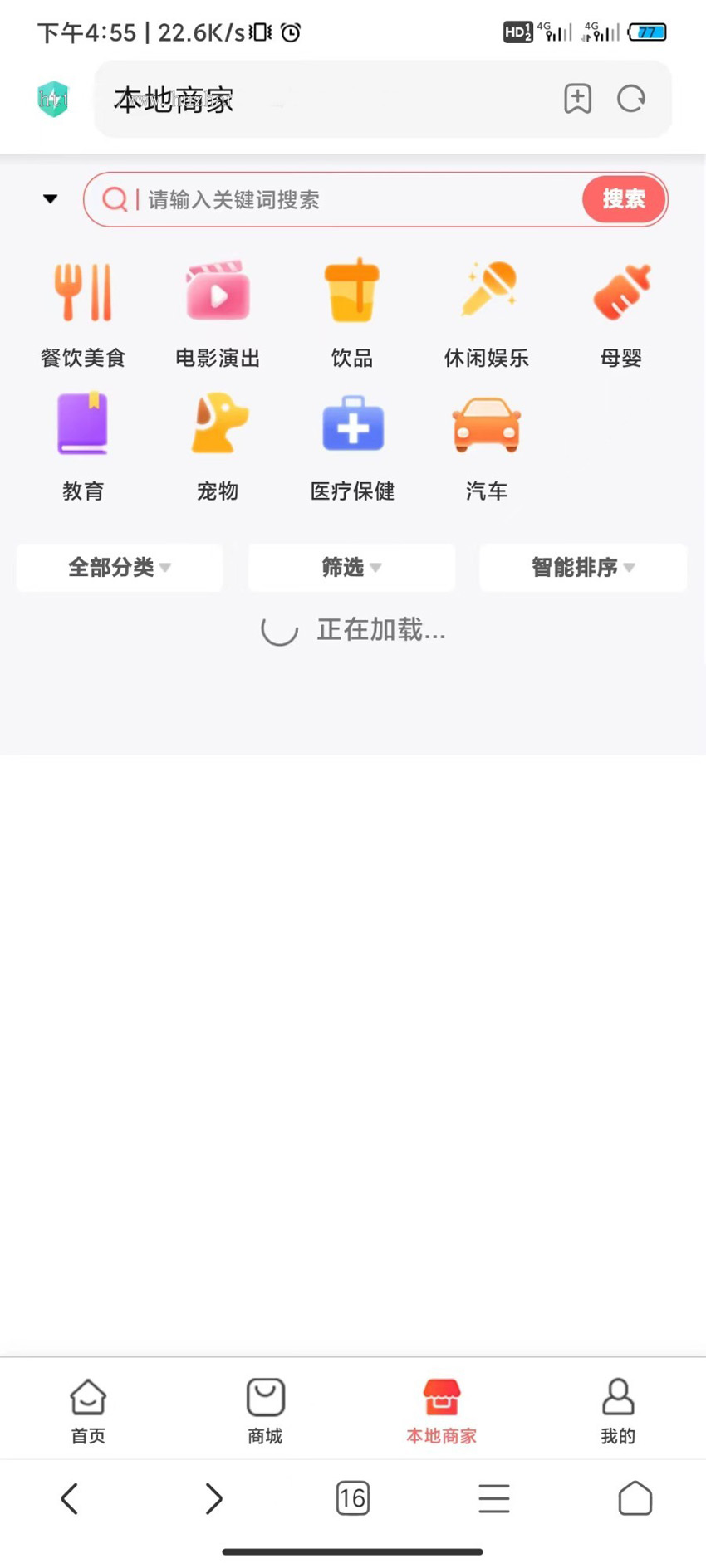Screen dimensions: 706x1568
Task: Expand the 智能排序 sort dropdown
Action: pyautogui.click(x=583, y=568)
